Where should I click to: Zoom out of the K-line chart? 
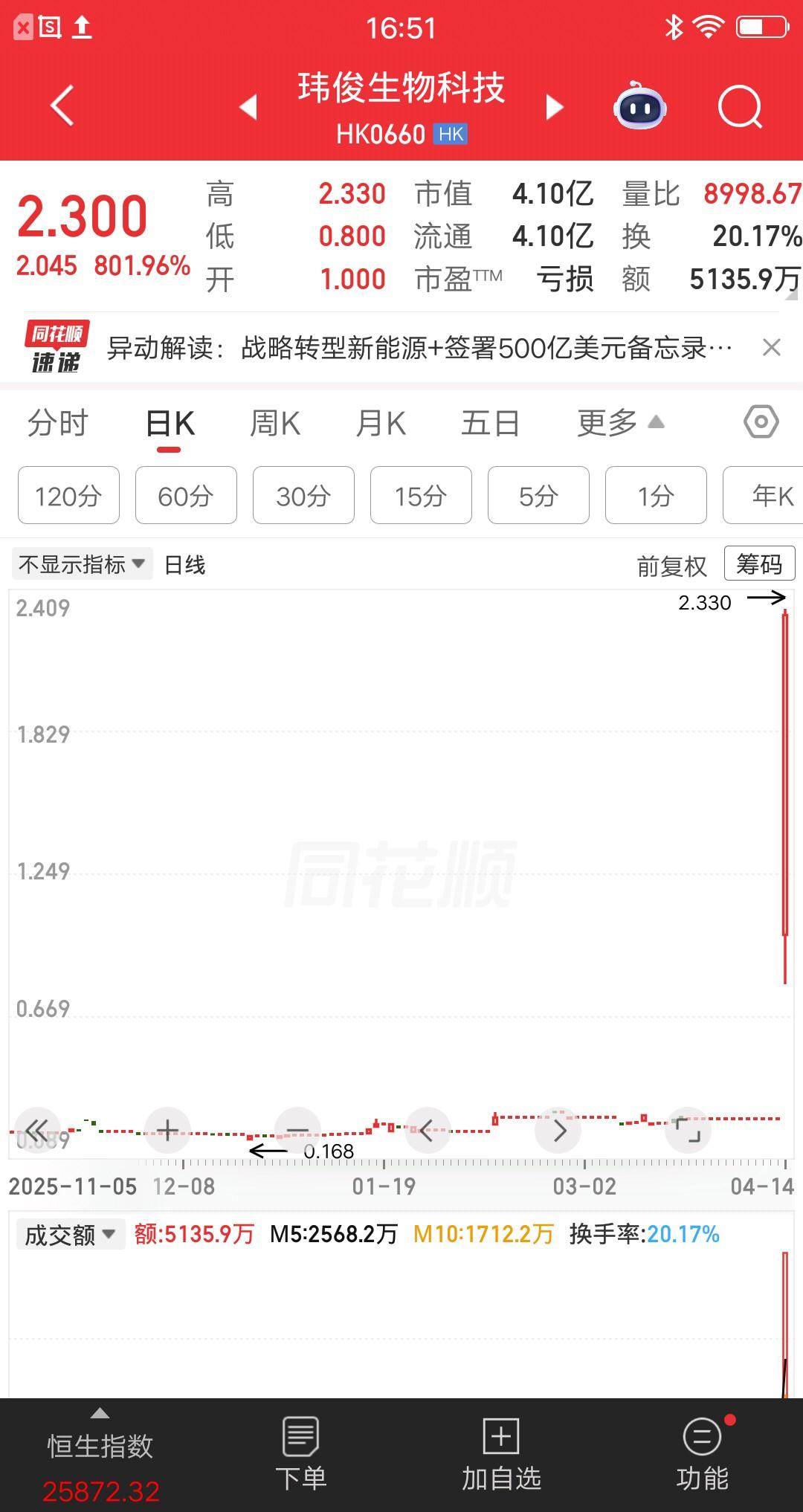coord(297,1129)
